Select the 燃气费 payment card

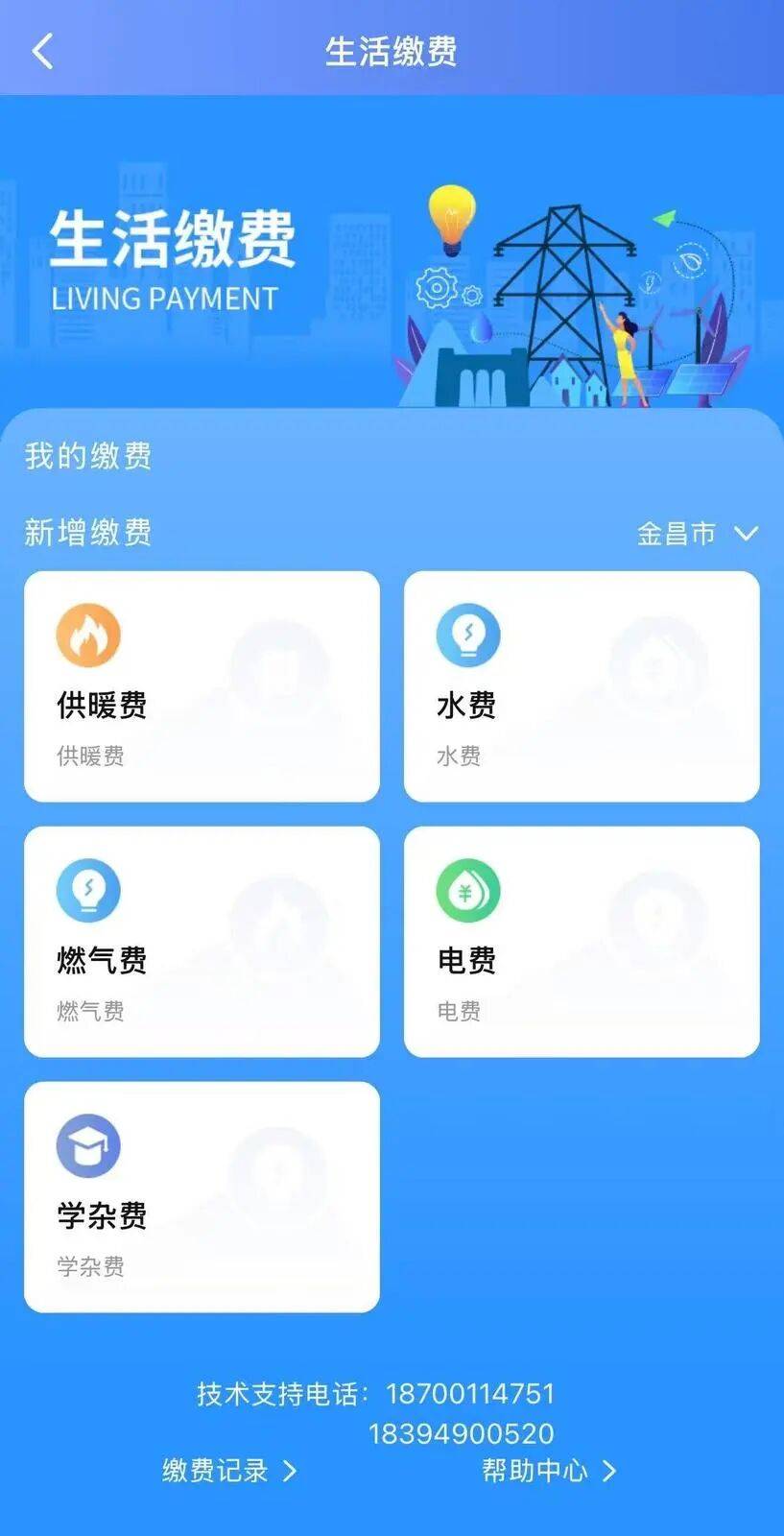[x=202, y=942]
